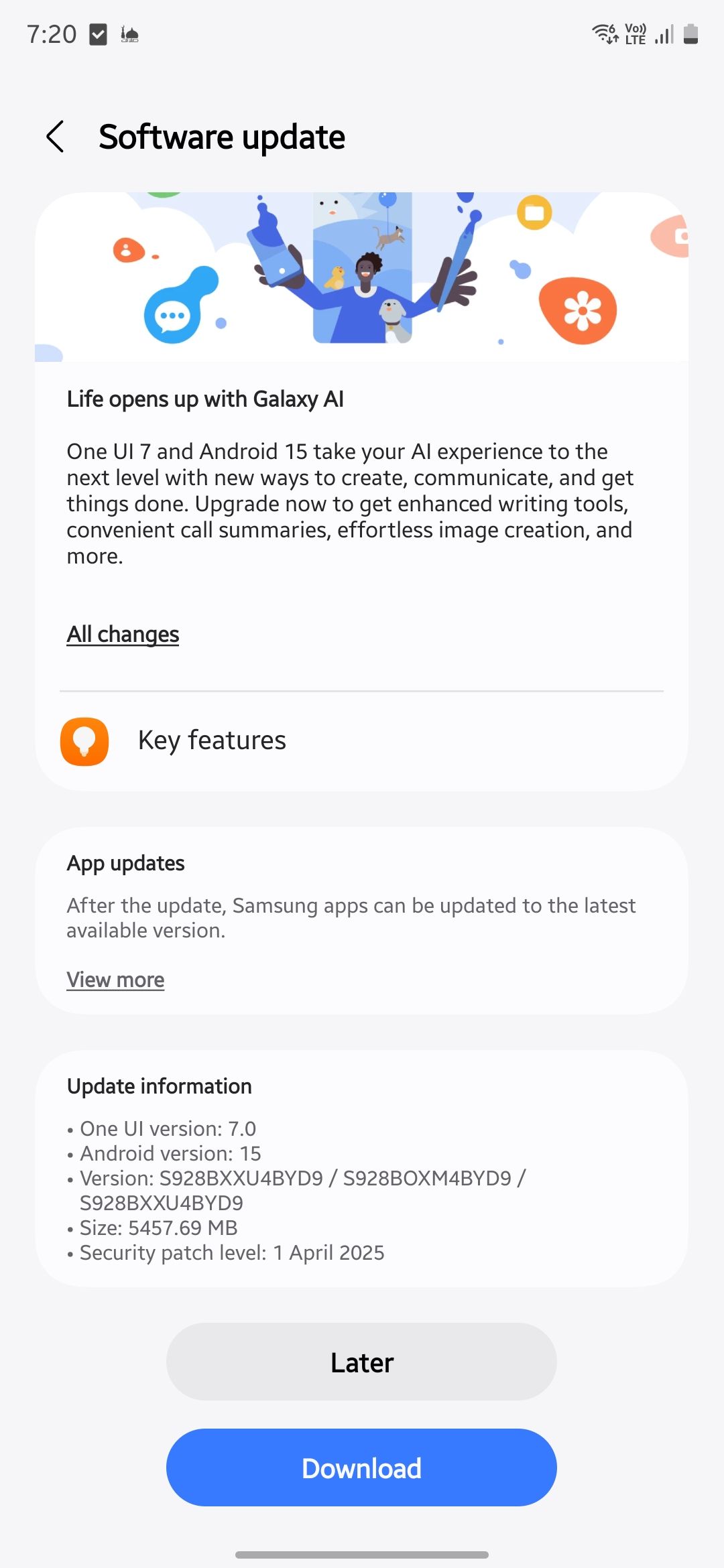Screen dimensions: 724x1568
Task: Click the battery indicator icon
Action: point(690,35)
